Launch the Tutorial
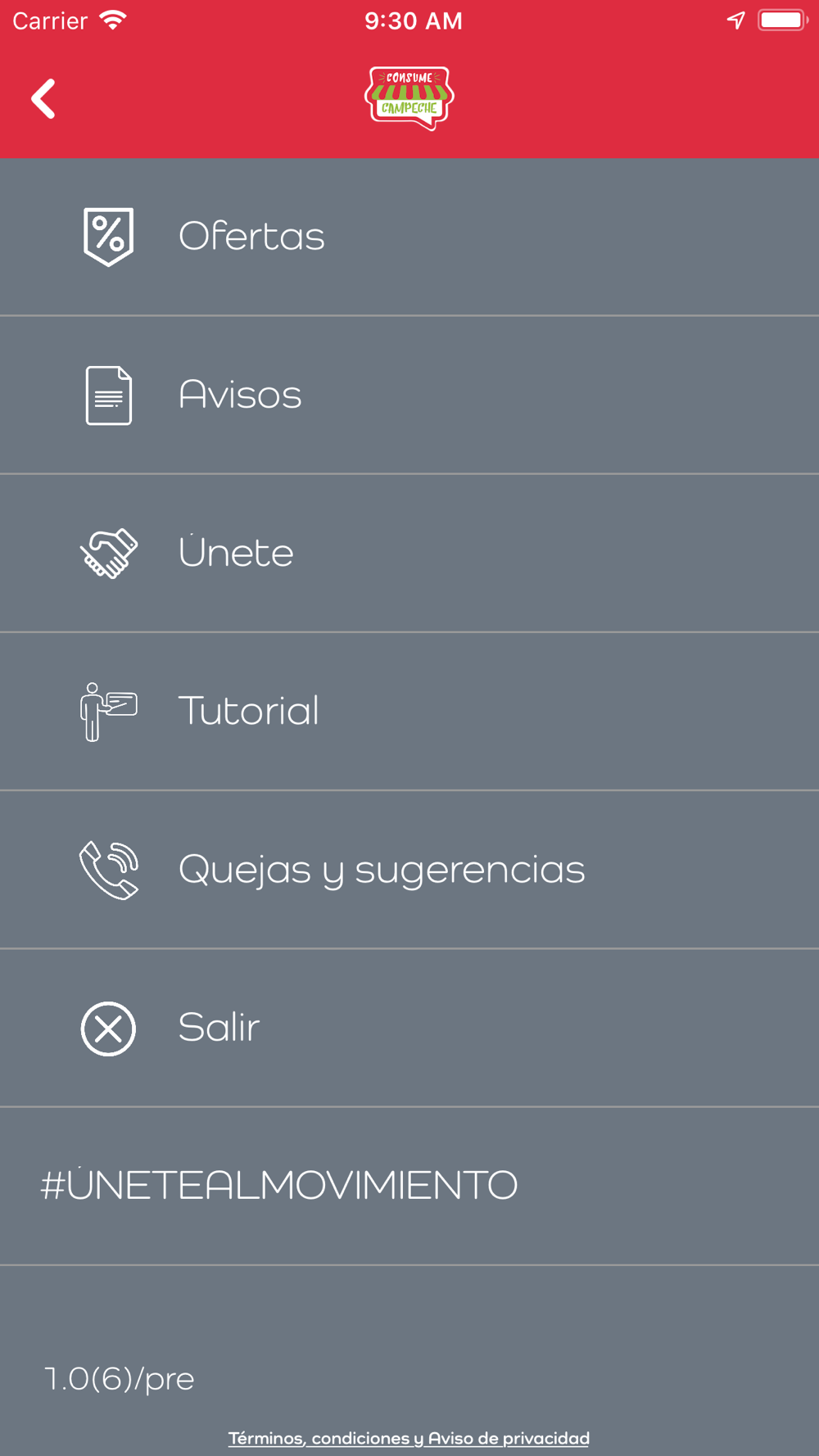This screenshot has height=1456, width=819. tap(247, 711)
